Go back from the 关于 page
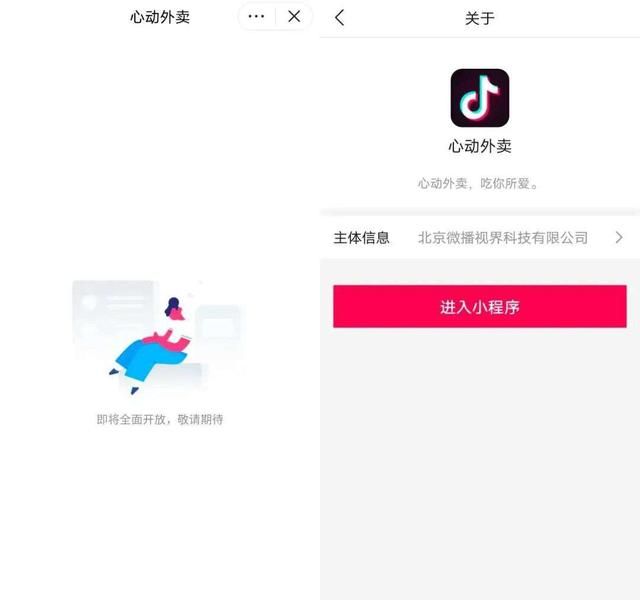 point(340,17)
